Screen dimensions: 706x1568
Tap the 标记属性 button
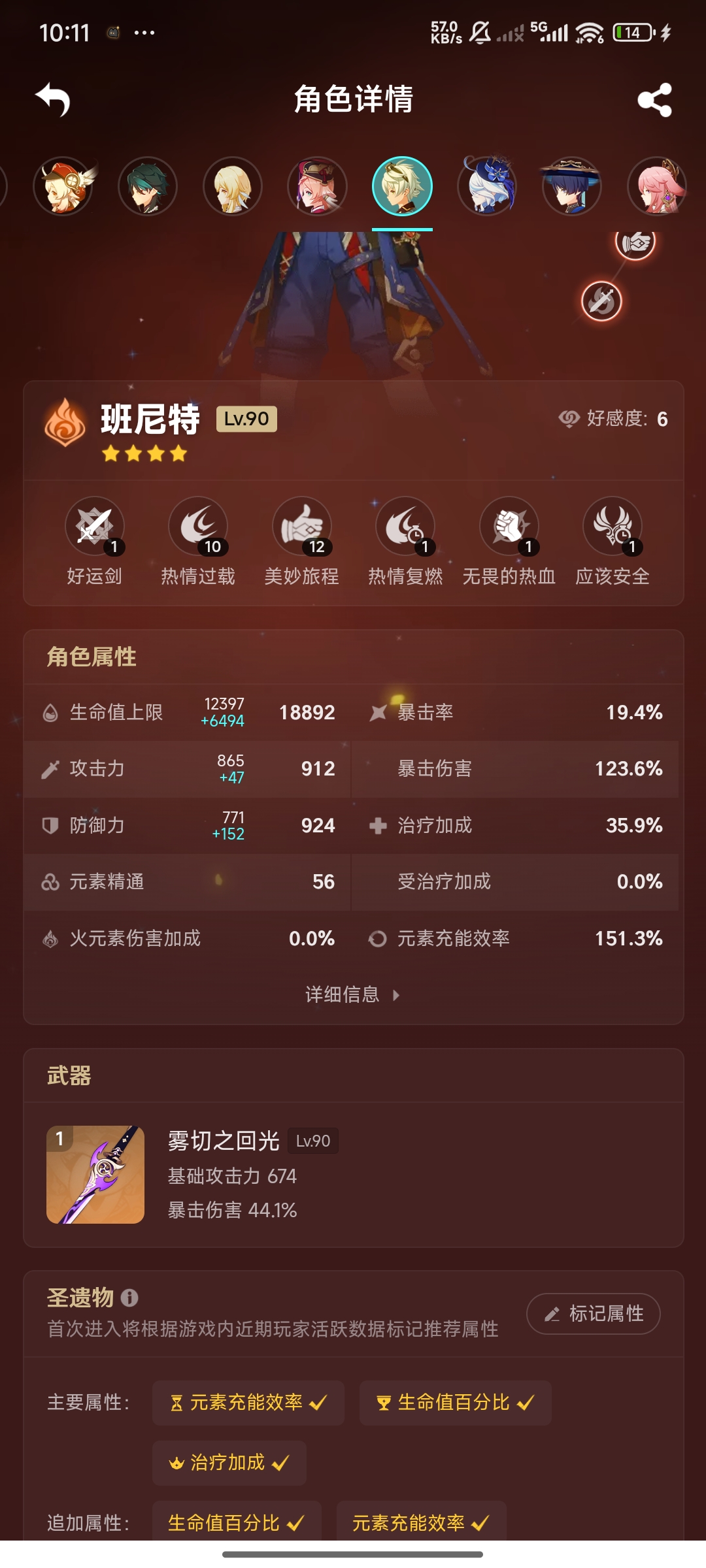[593, 1313]
